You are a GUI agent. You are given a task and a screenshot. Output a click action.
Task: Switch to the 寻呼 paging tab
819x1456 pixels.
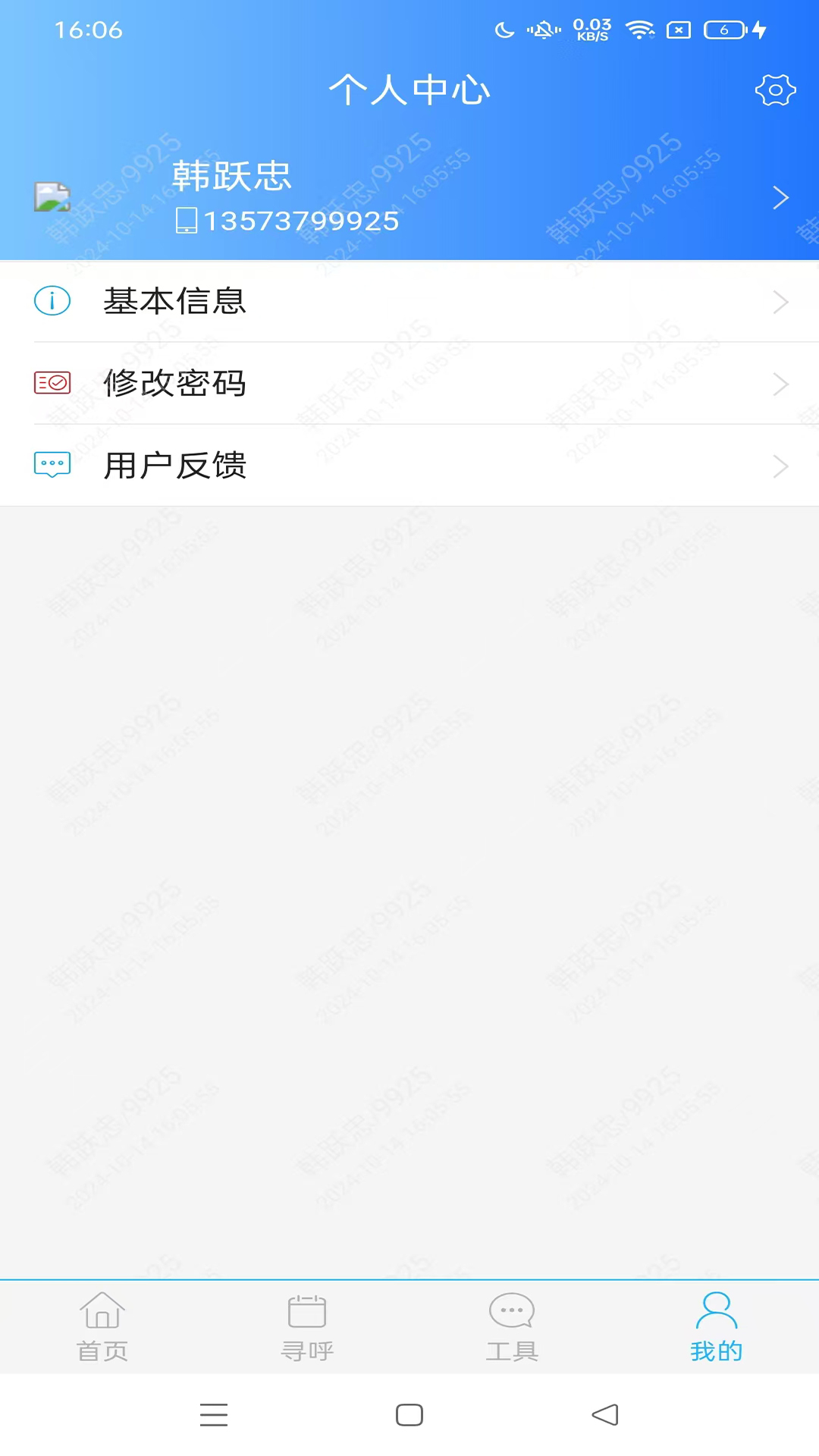point(307,1327)
